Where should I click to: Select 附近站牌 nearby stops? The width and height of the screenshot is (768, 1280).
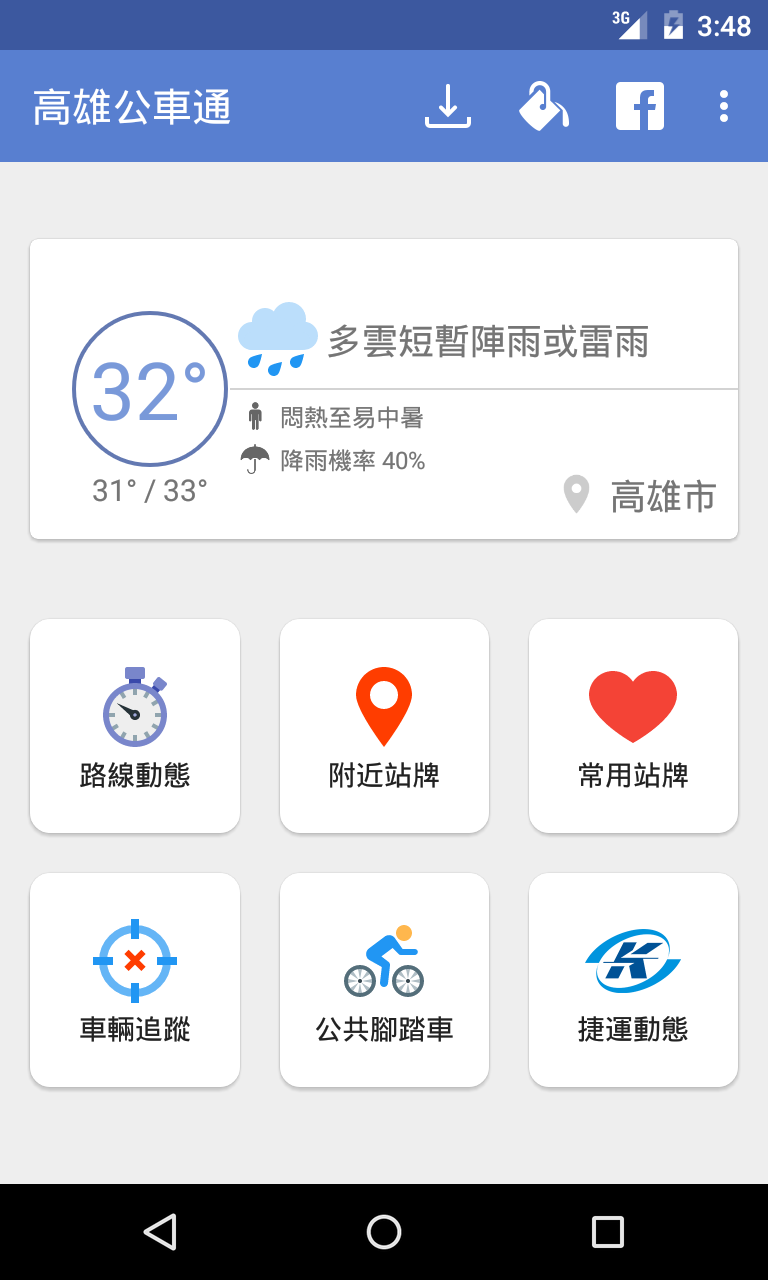pyautogui.click(x=384, y=726)
